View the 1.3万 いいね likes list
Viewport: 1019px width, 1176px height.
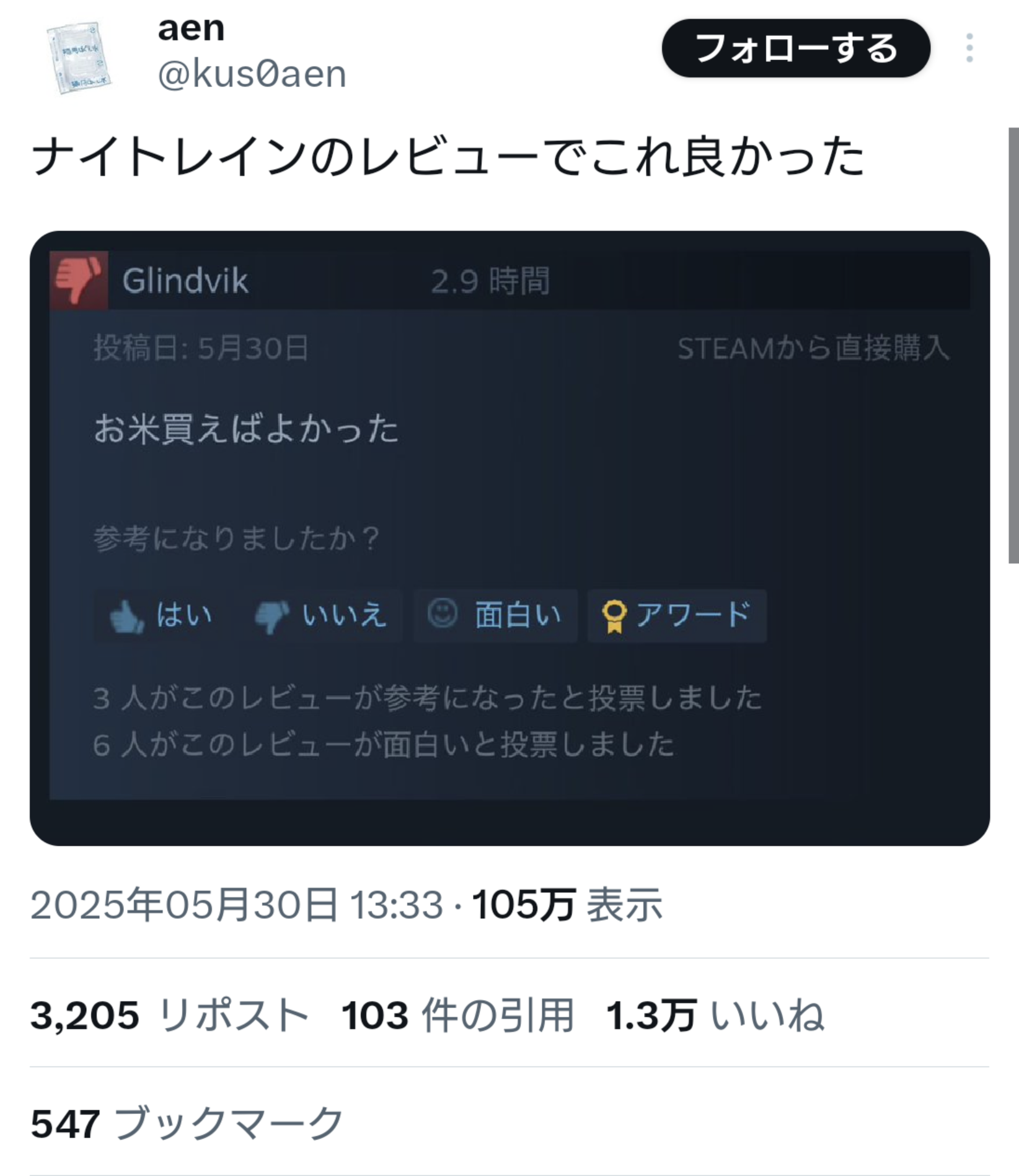[x=714, y=1016]
